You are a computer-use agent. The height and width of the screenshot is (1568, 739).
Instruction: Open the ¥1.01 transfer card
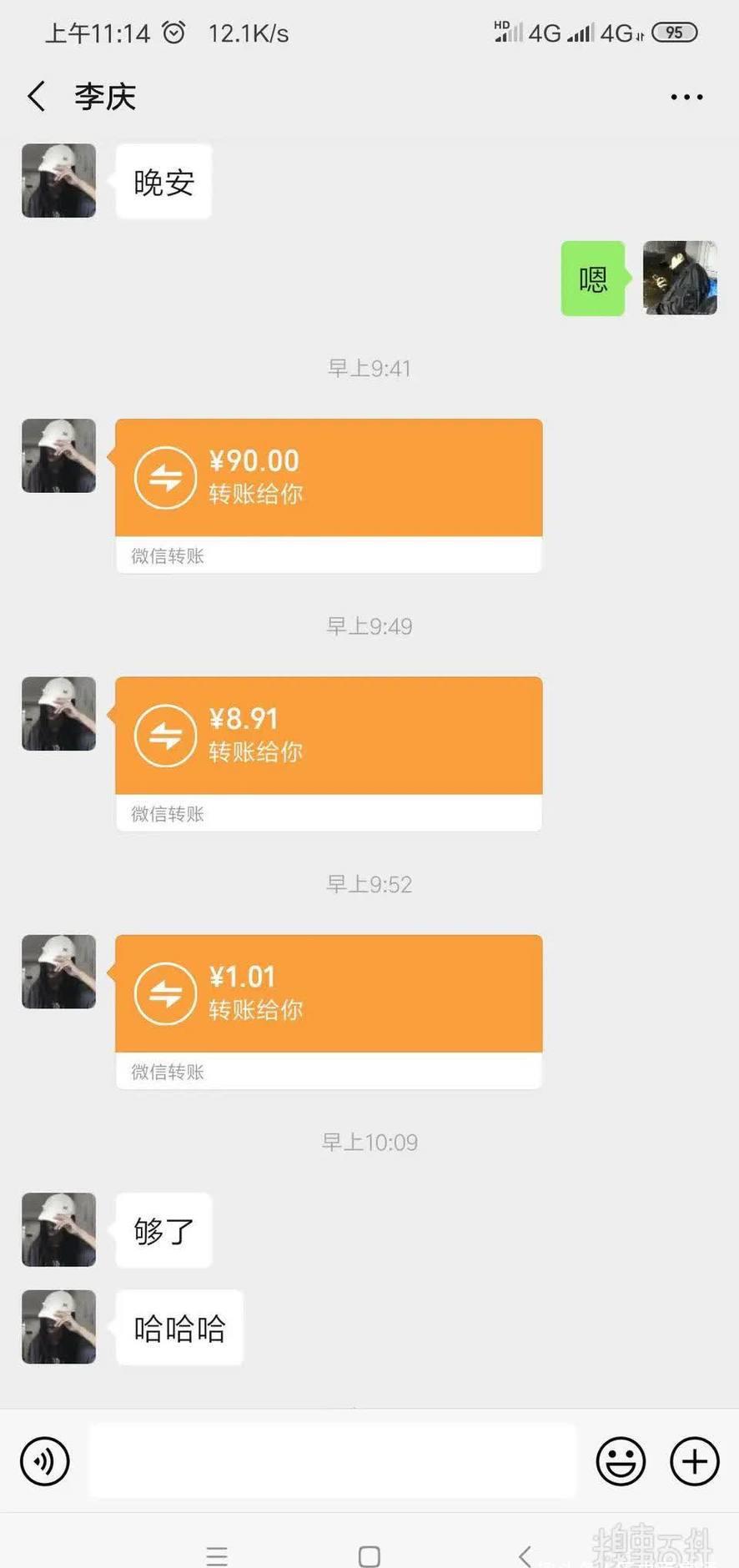pos(329,994)
